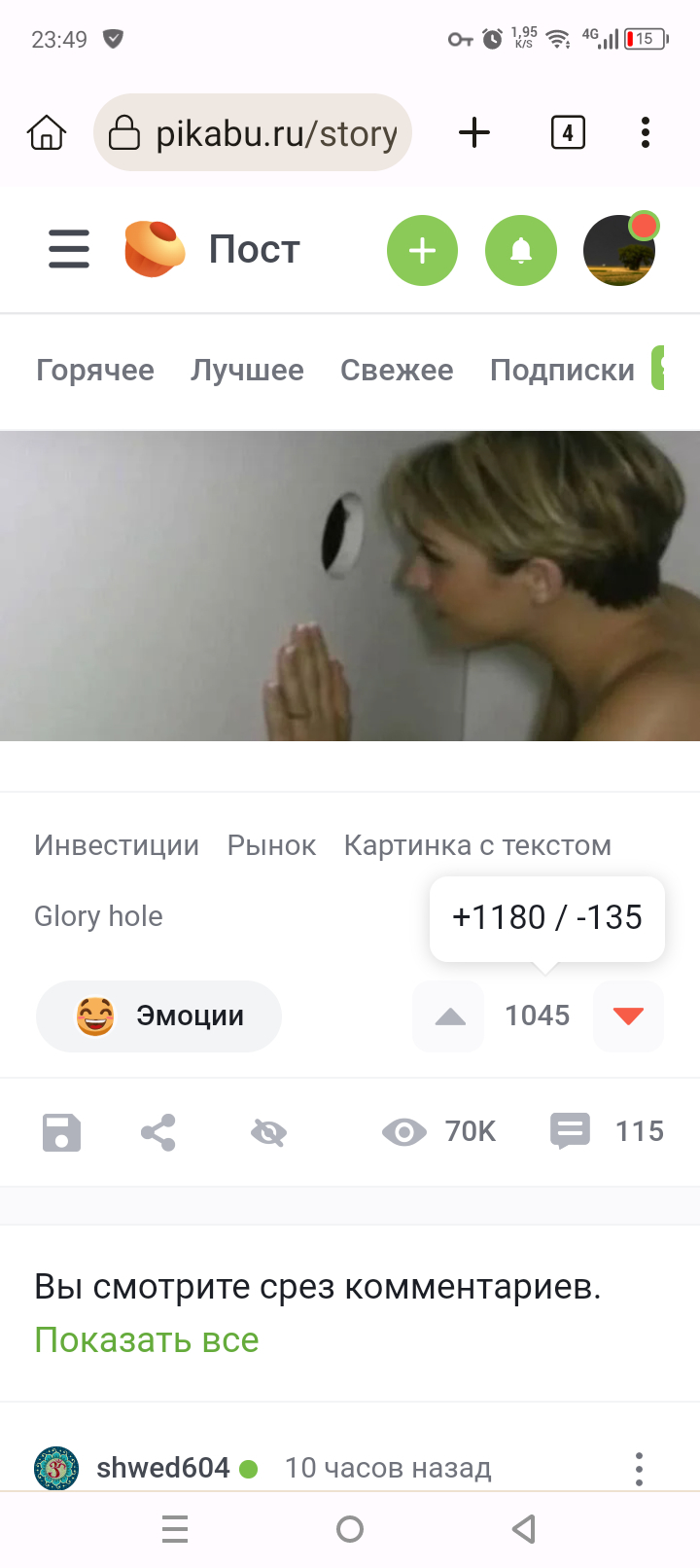Switch to the Свежее tab
The height and width of the screenshot is (1568, 700).
pos(397,370)
